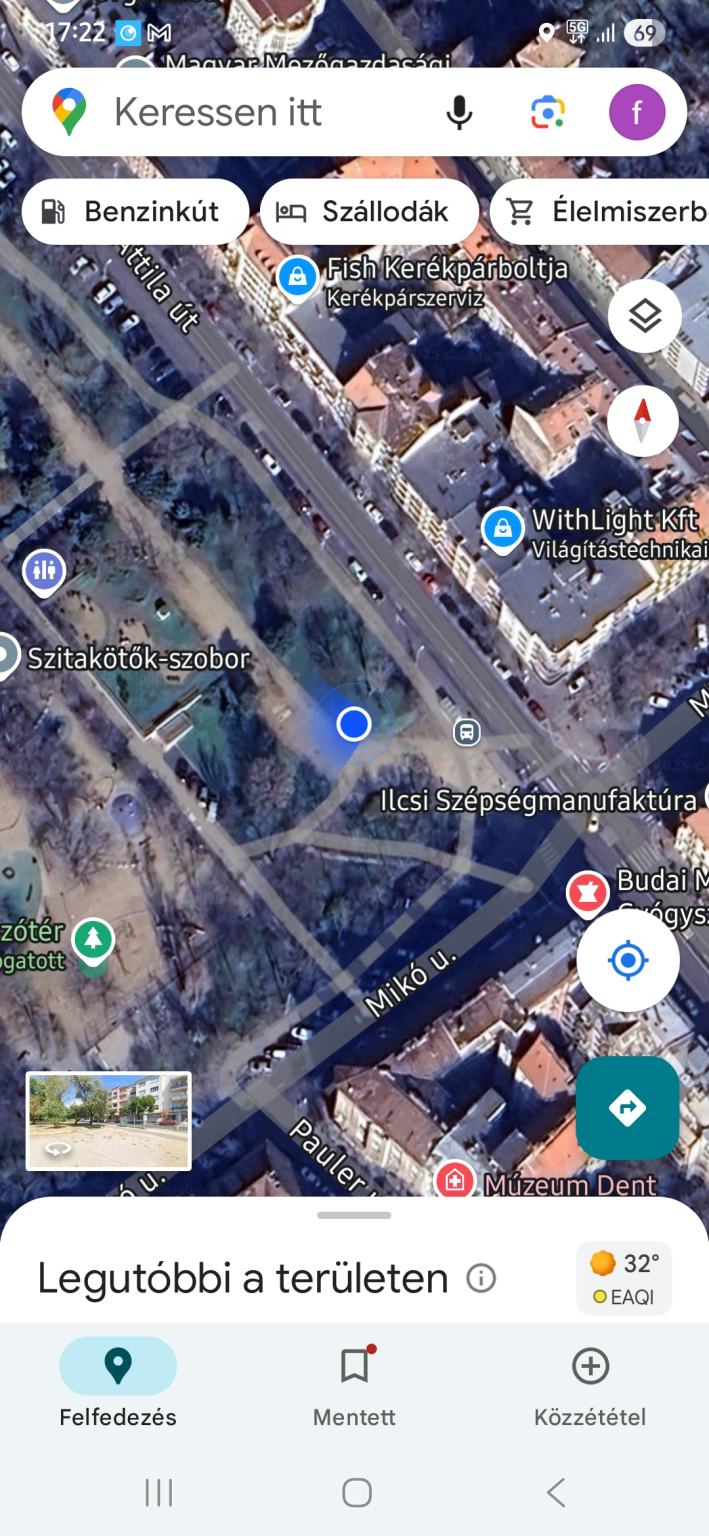Select the Benzinkút chip
The image size is (709, 1536).
tap(134, 212)
